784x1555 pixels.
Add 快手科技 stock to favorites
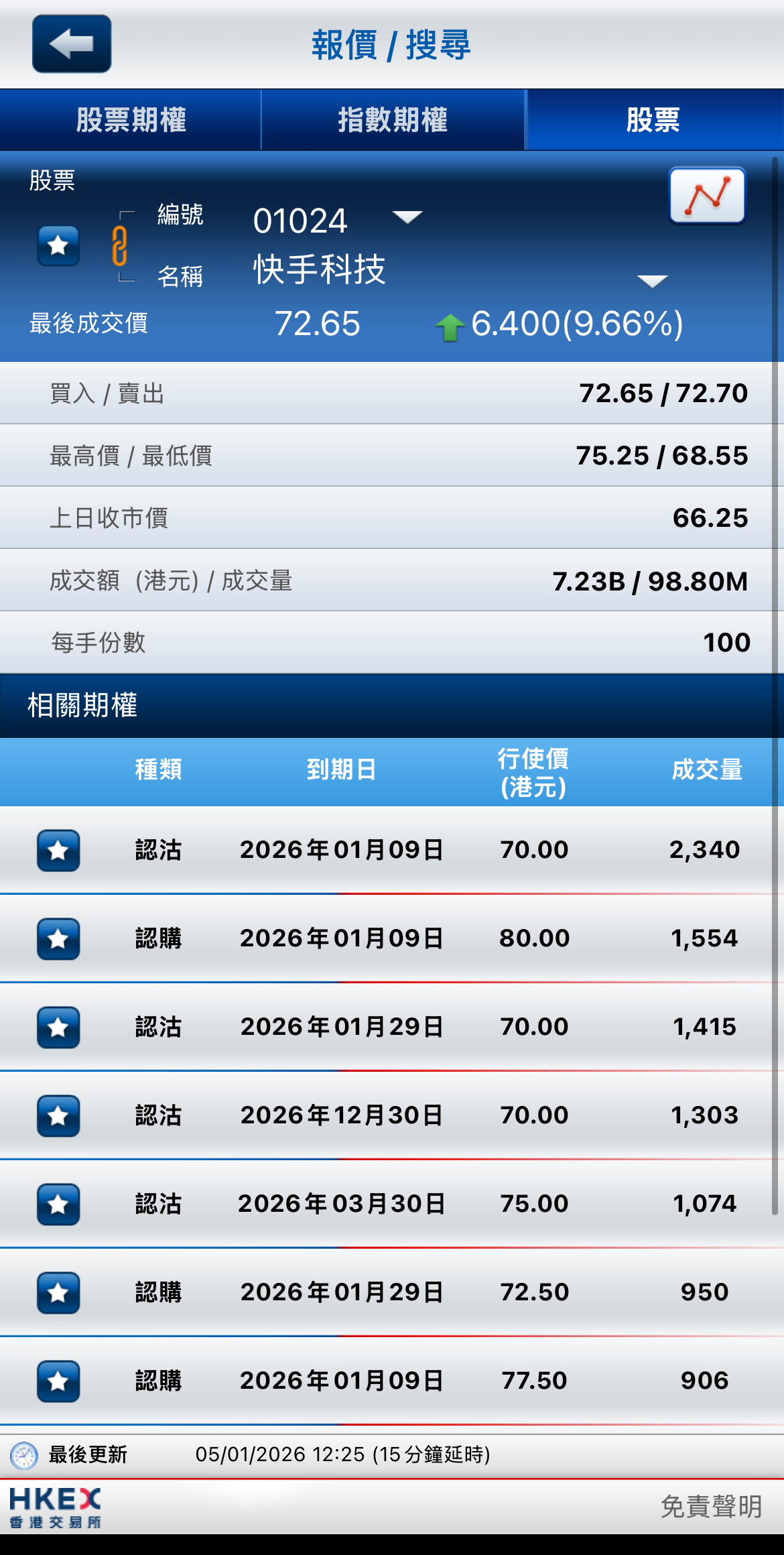(x=58, y=246)
